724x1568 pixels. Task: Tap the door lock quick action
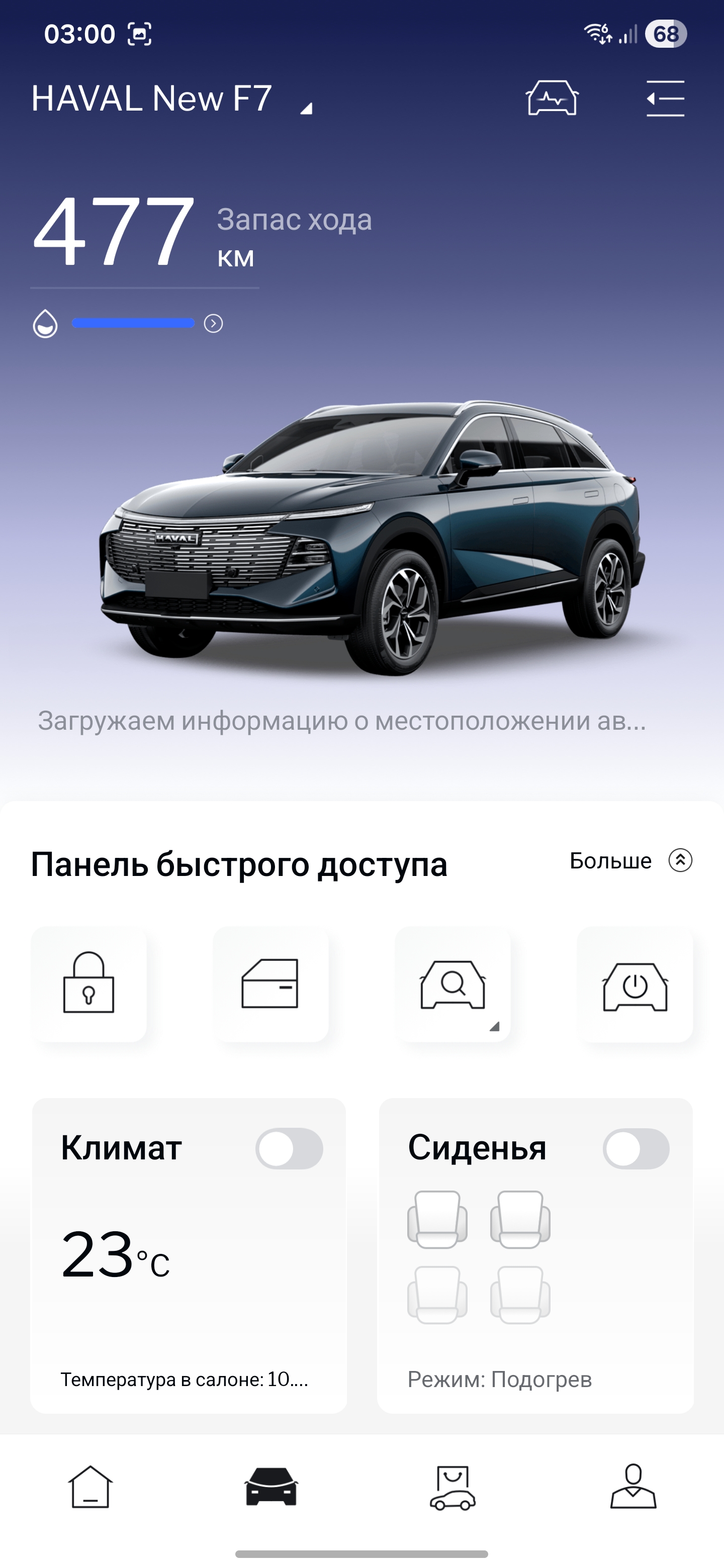coord(89,984)
